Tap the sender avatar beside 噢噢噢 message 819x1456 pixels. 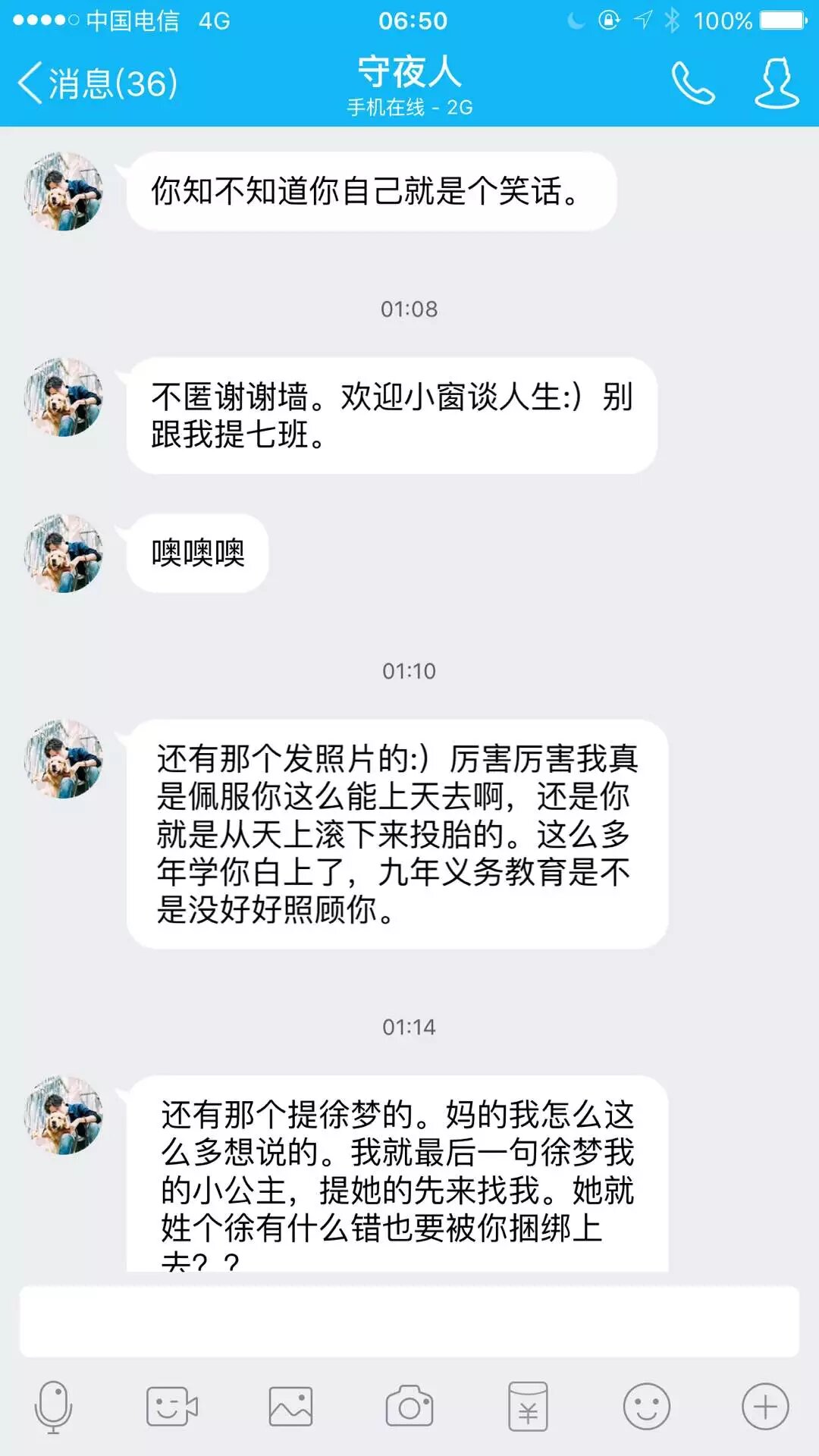[x=64, y=553]
